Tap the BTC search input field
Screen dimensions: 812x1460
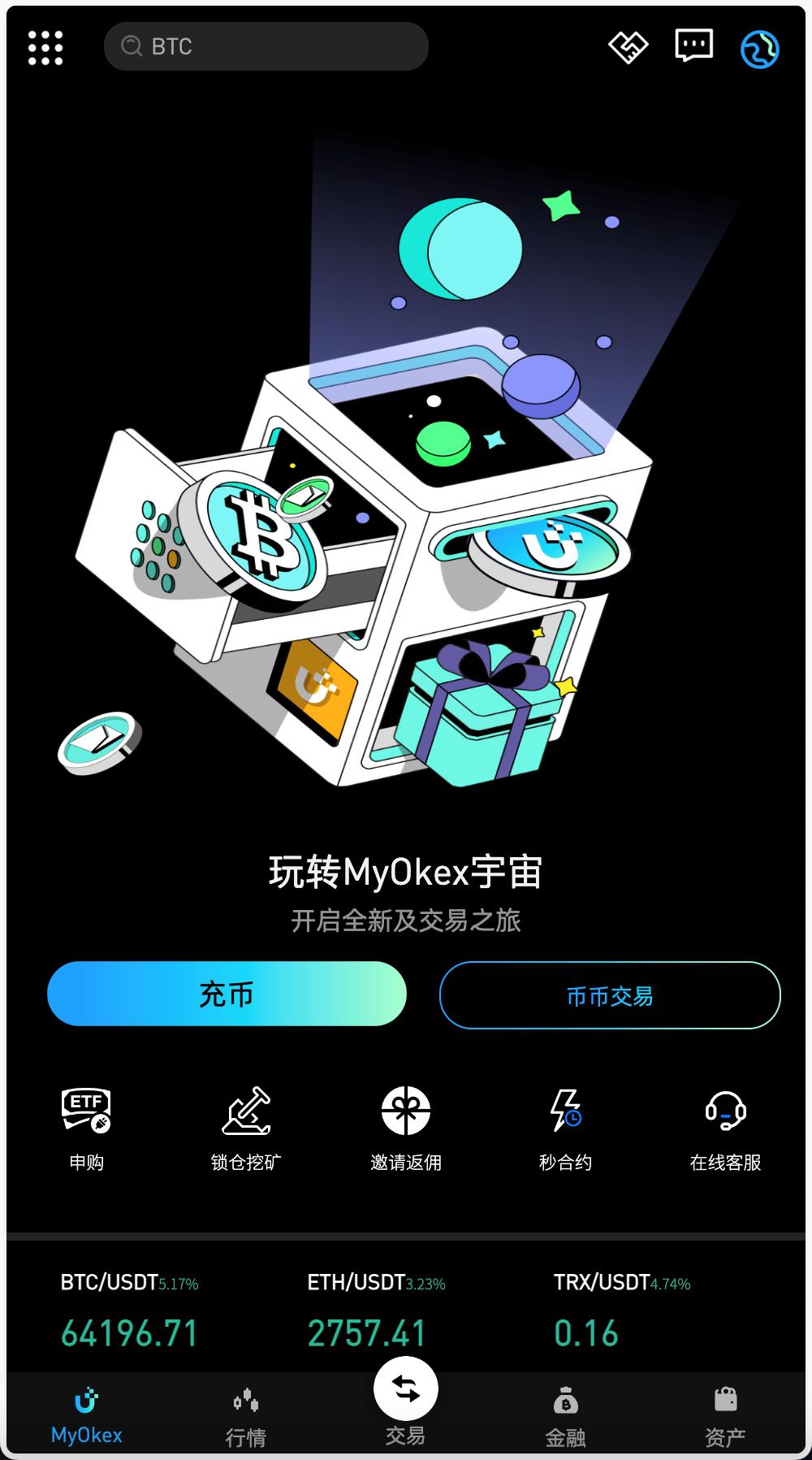[266, 46]
